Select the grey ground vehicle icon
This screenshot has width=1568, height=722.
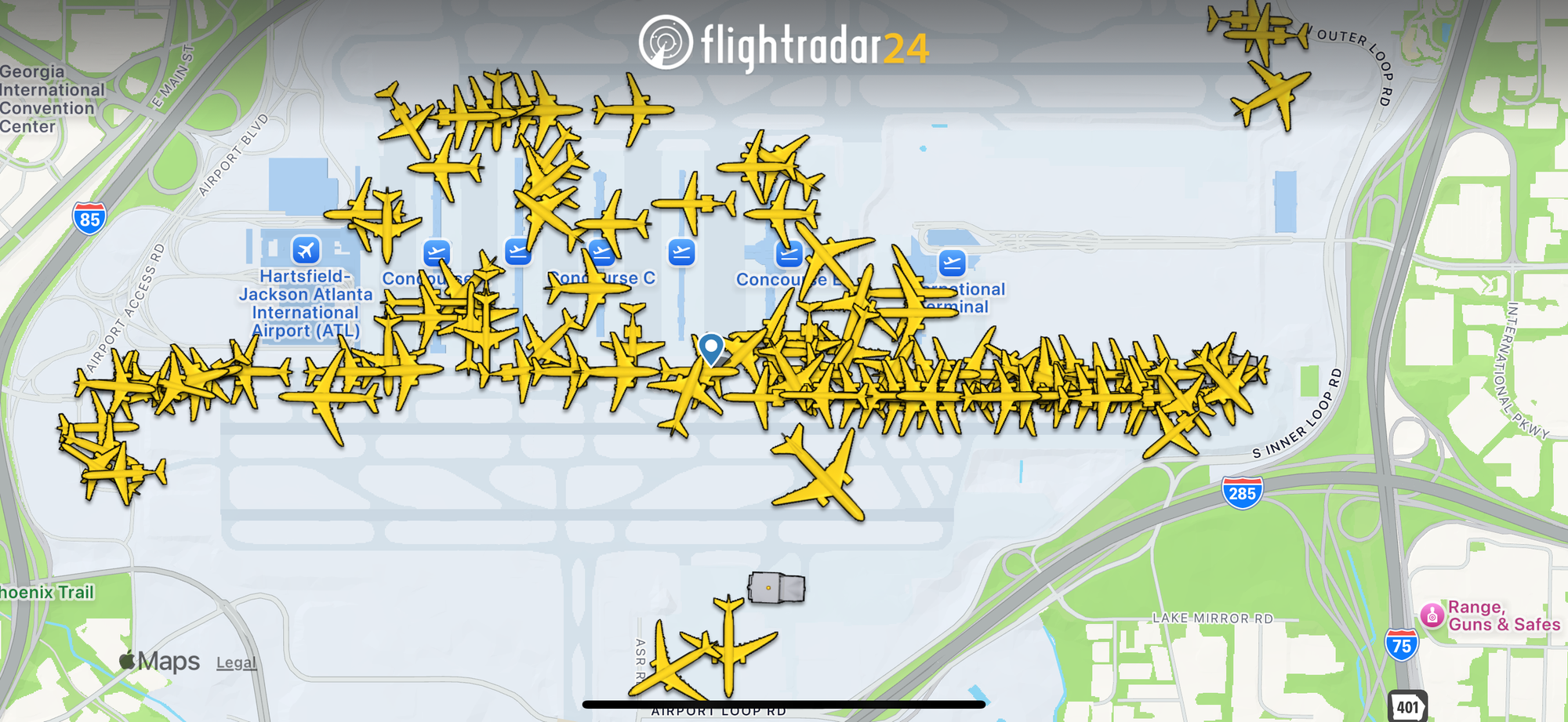[x=776, y=587]
